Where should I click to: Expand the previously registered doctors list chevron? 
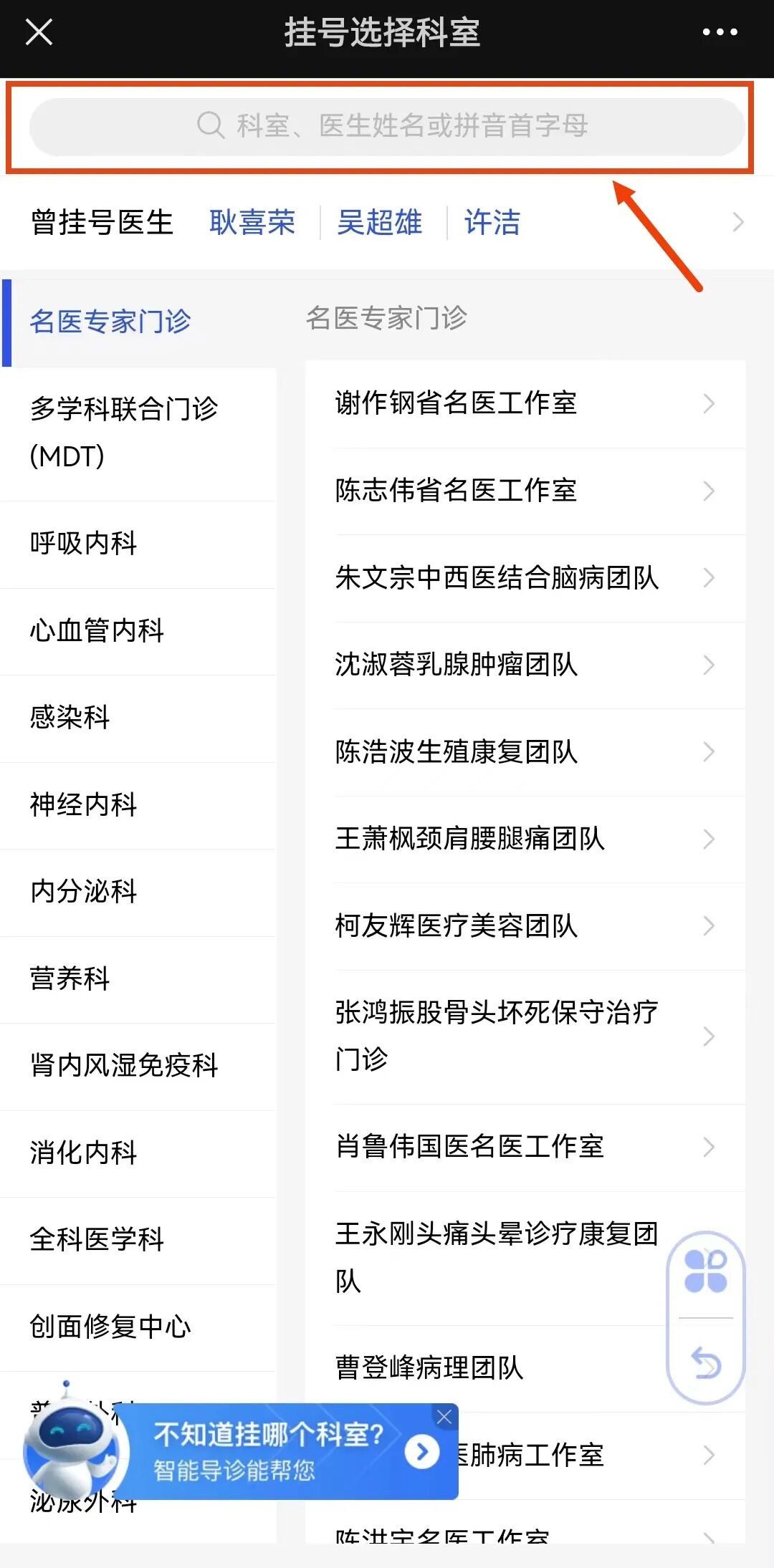[x=739, y=222]
